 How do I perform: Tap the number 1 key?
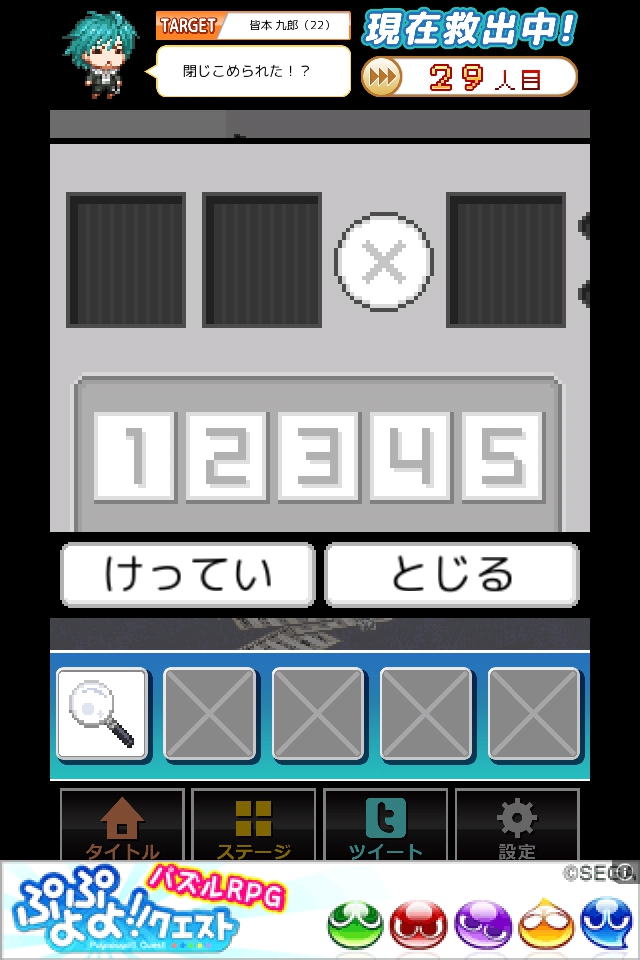[135, 455]
